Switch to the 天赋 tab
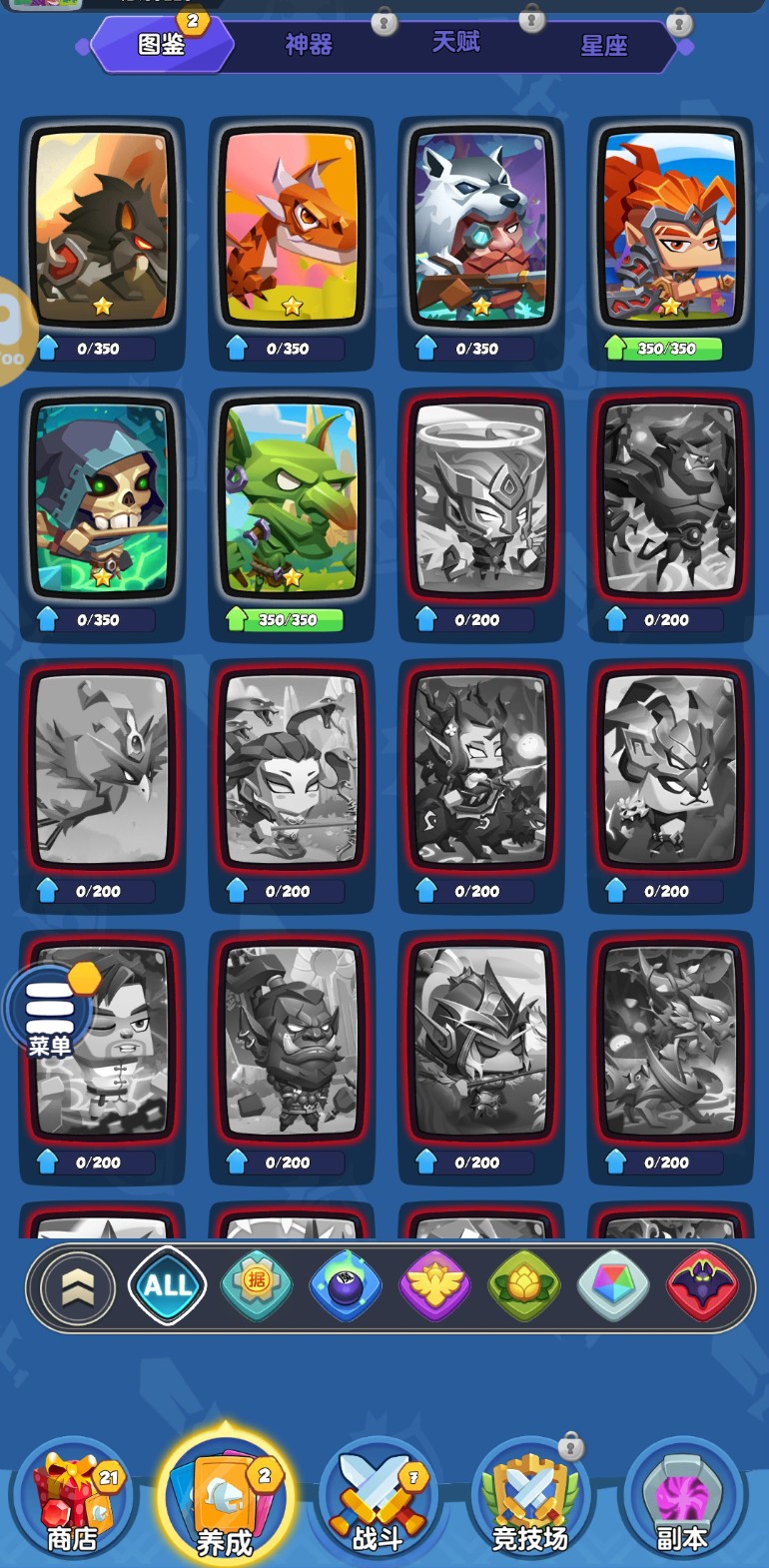 [x=456, y=43]
